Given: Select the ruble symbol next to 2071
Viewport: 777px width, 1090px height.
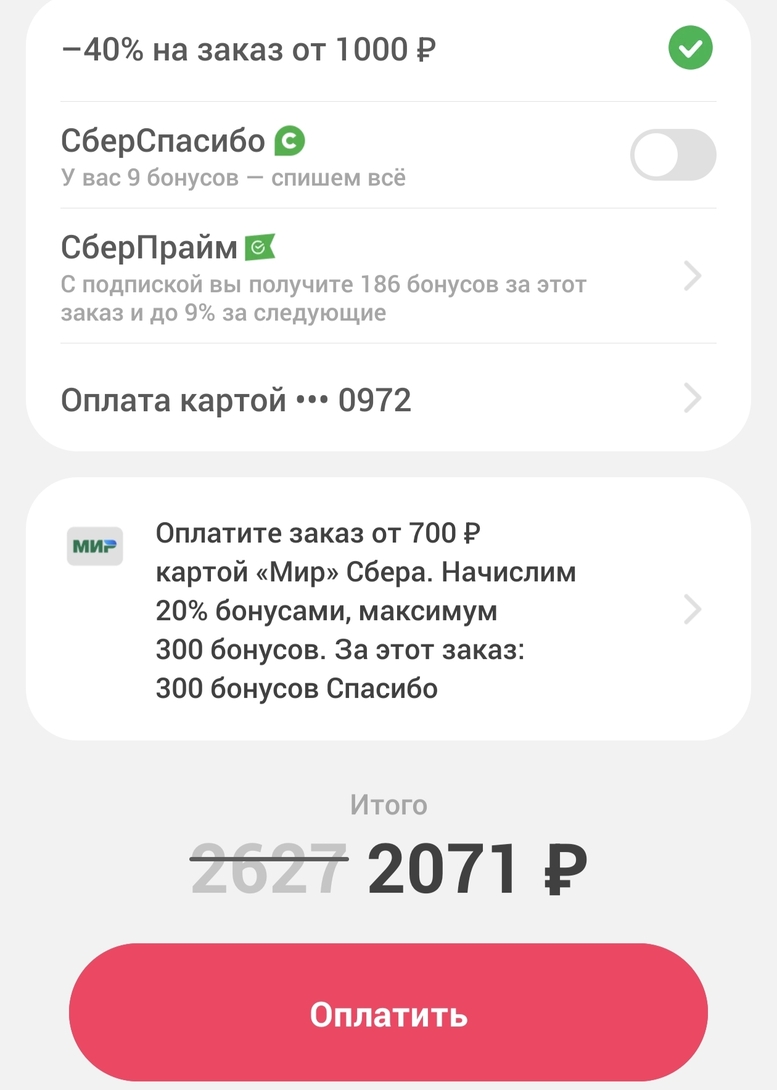Looking at the screenshot, I should (565, 866).
